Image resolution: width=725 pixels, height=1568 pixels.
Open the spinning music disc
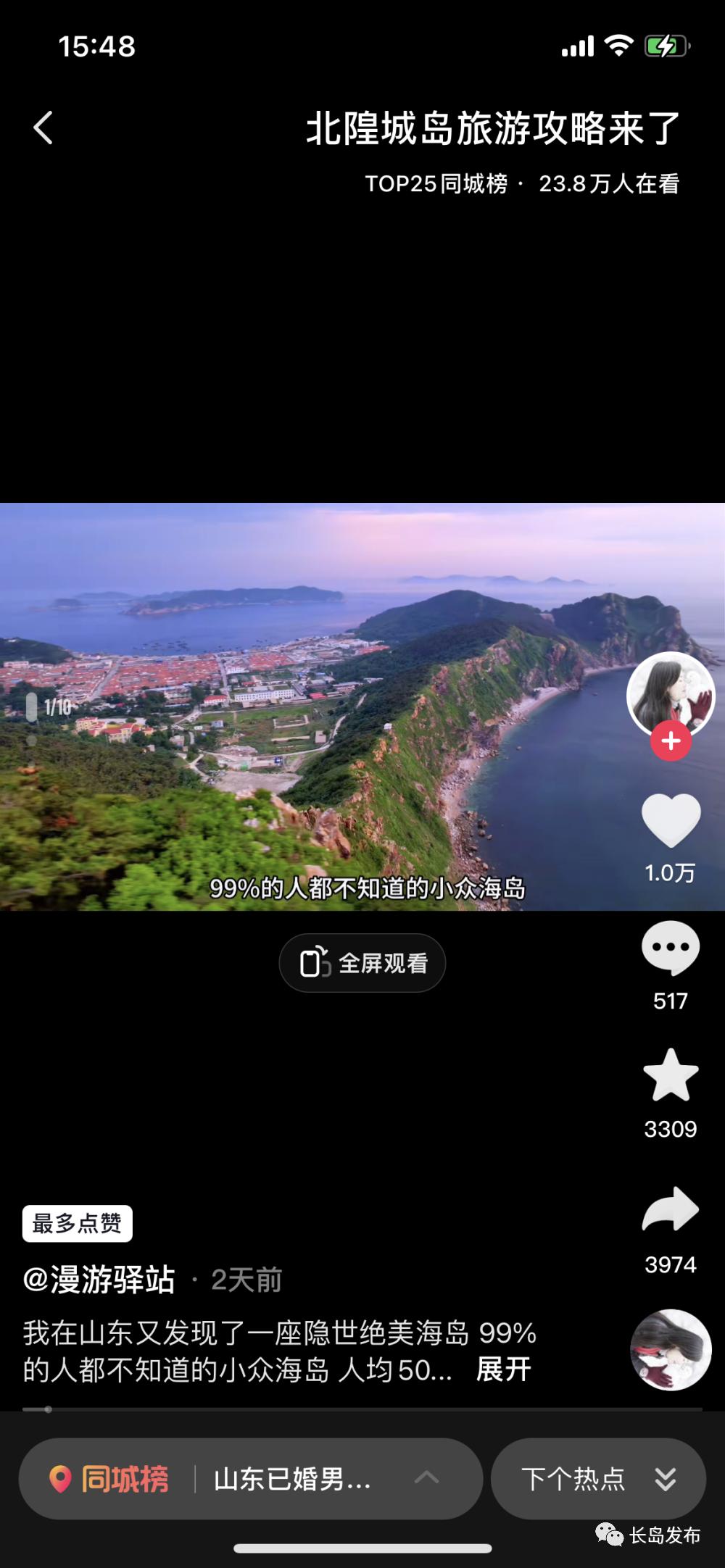(671, 1349)
